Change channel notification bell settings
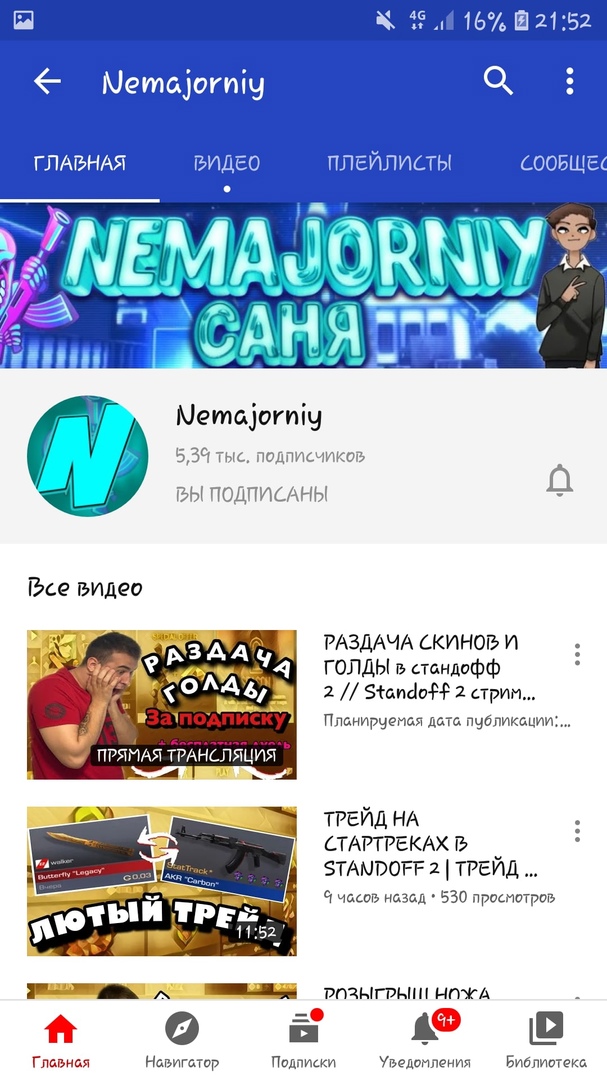607x1080 pixels. pyautogui.click(x=560, y=481)
